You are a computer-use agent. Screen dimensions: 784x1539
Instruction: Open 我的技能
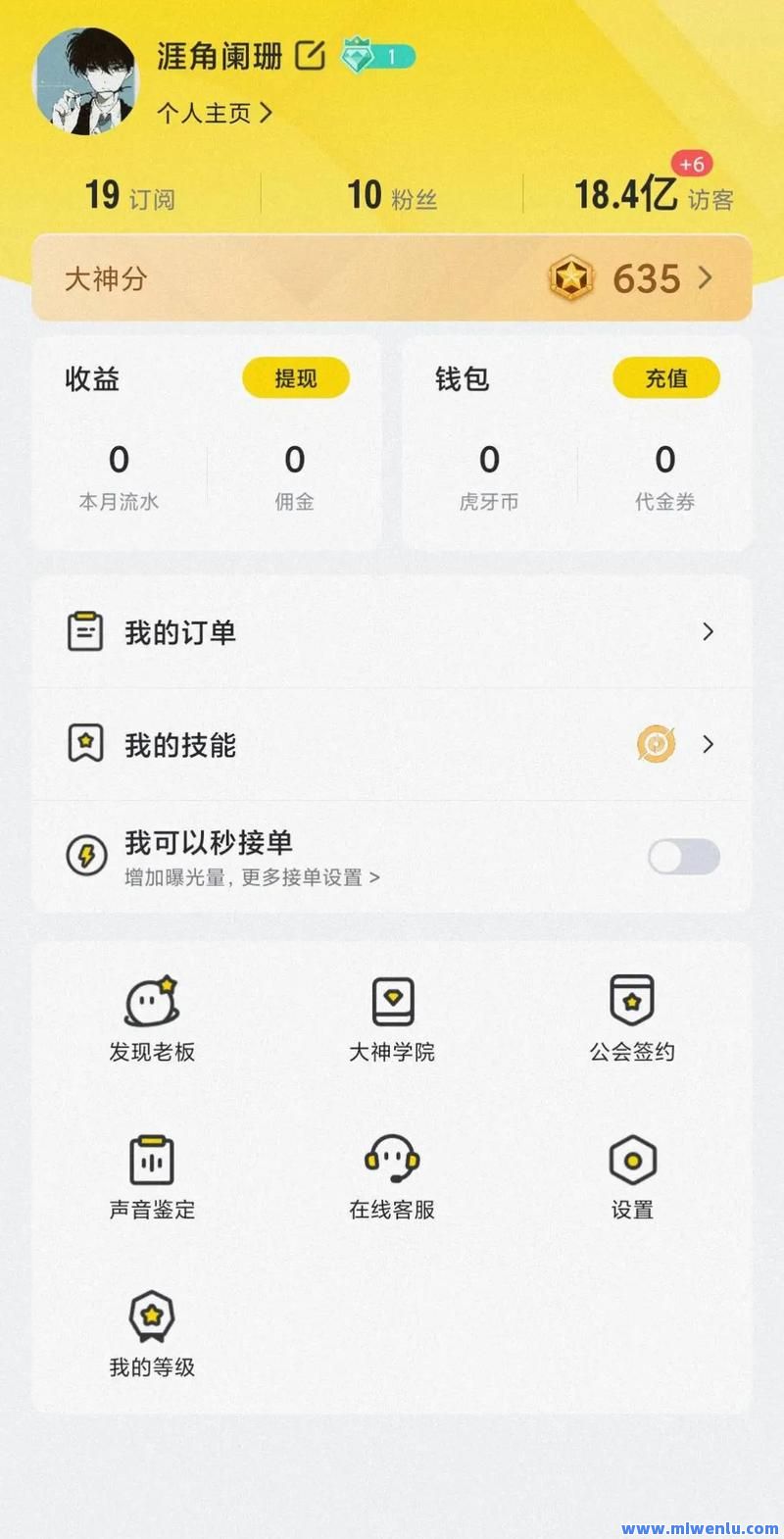[x=392, y=745]
